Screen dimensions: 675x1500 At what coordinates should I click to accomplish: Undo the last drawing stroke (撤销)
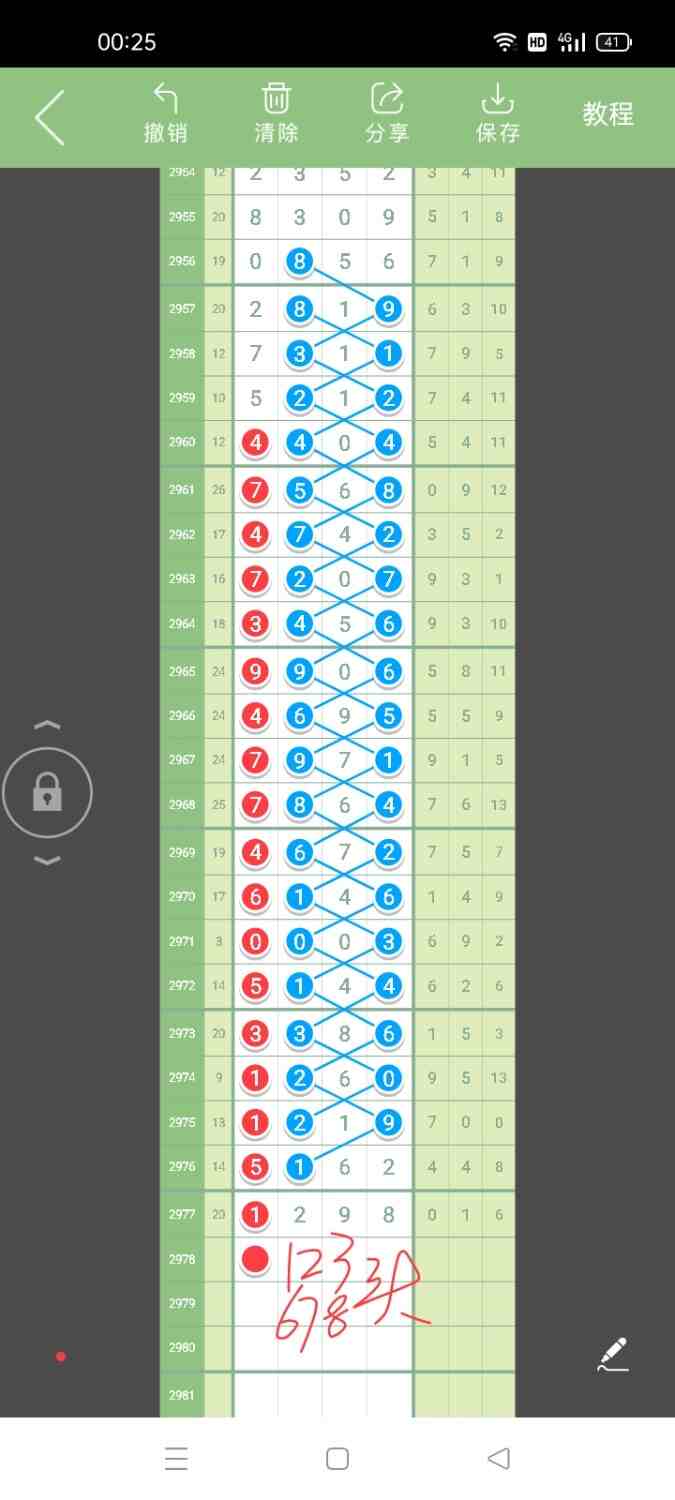coord(165,113)
